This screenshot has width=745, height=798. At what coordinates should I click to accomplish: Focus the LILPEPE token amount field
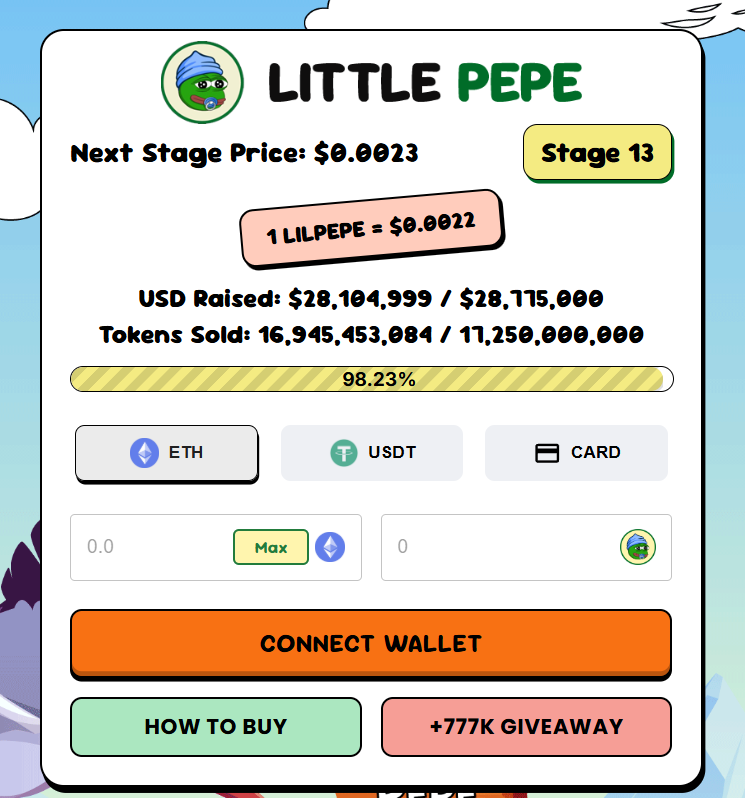tap(500, 547)
